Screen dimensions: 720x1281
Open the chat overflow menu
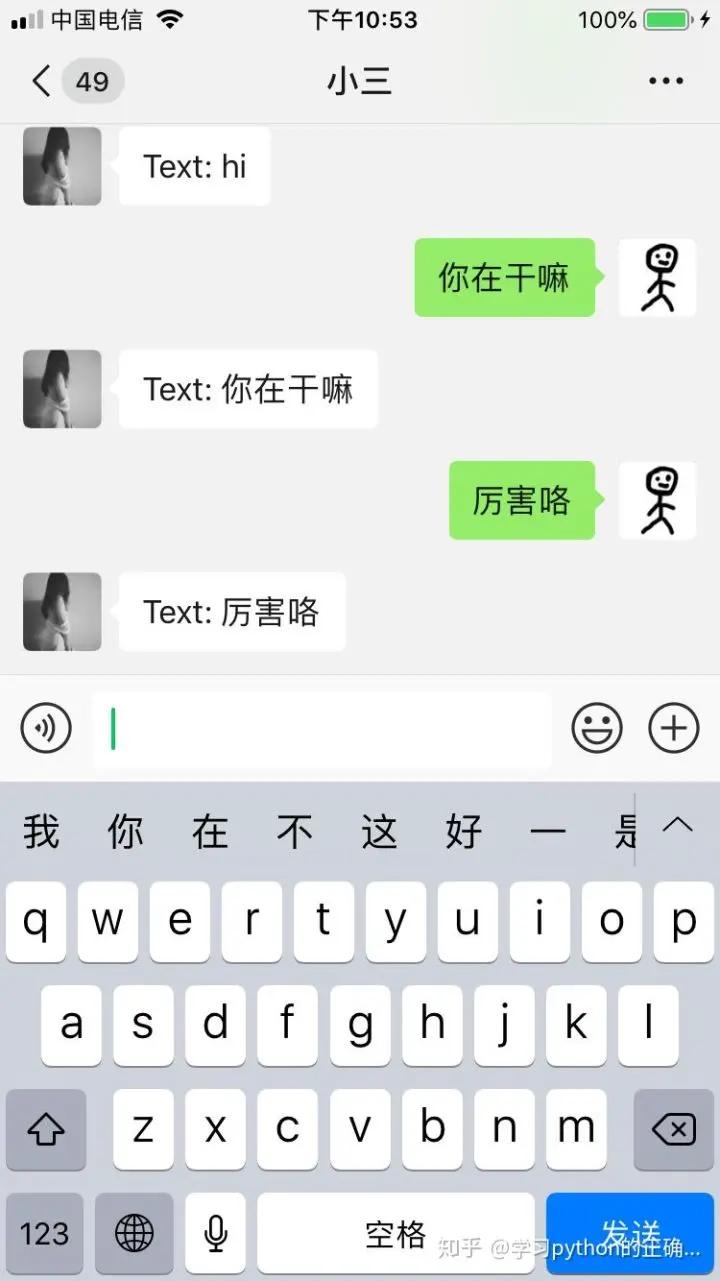pyautogui.click(x=666, y=81)
